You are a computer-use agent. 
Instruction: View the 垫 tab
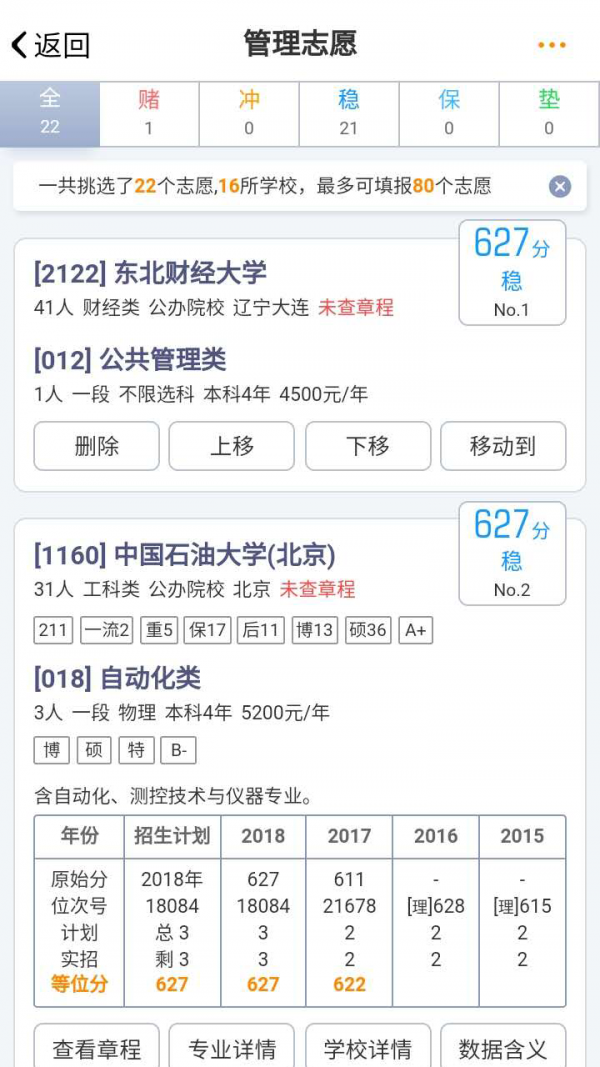pos(549,113)
